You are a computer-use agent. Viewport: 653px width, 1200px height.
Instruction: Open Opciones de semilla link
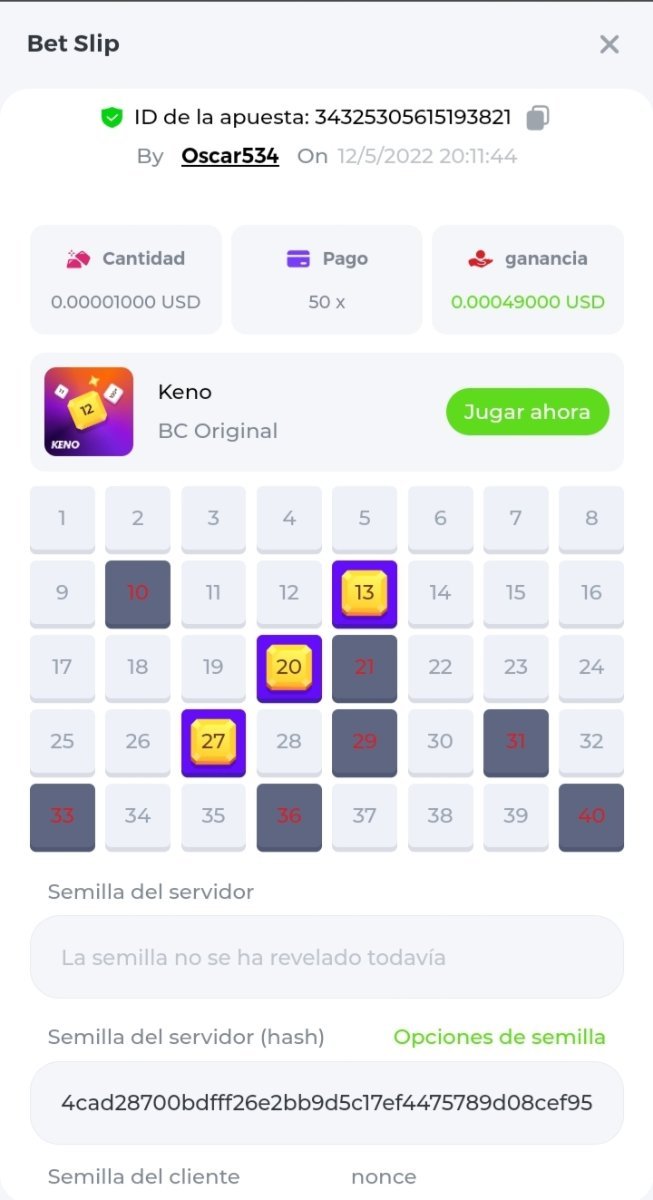pos(499,1037)
